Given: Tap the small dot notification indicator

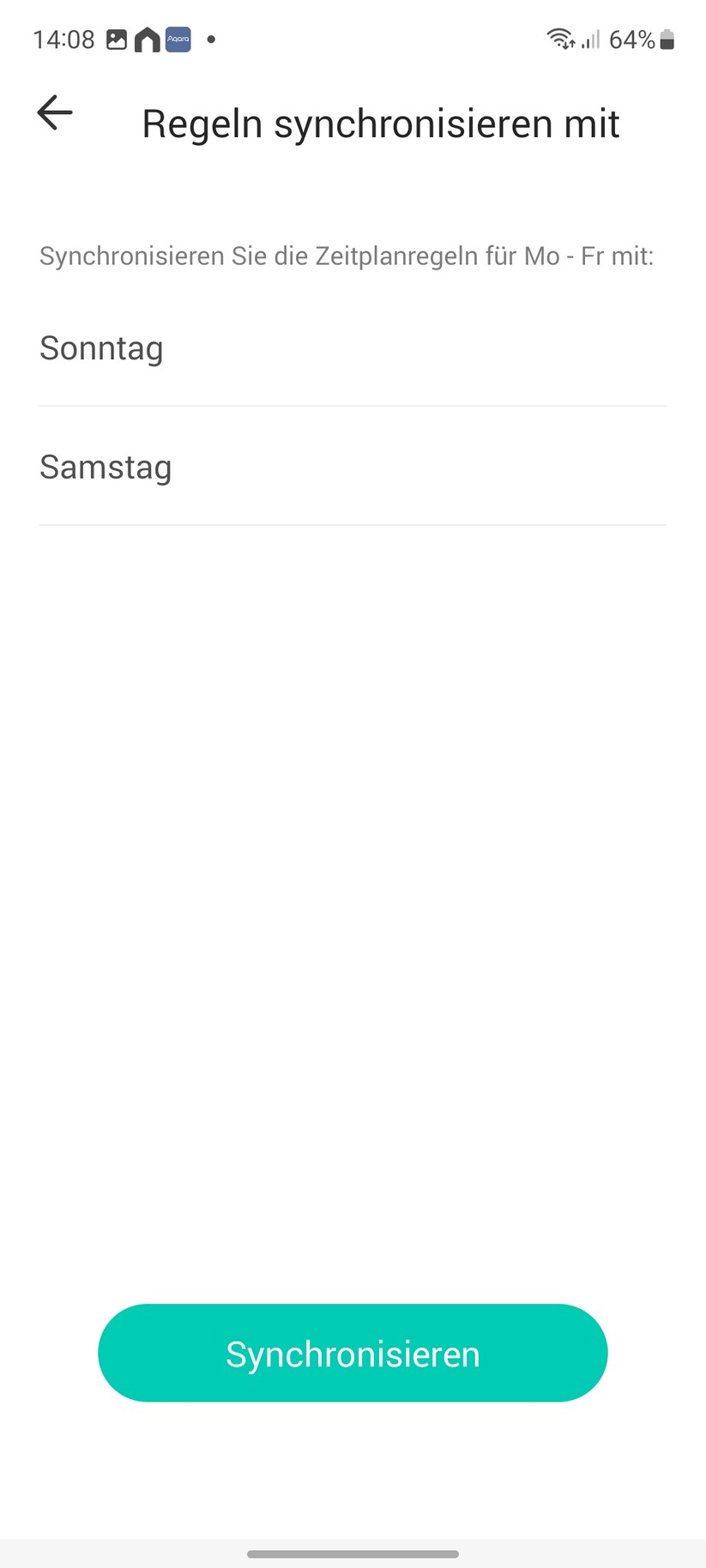Looking at the screenshot, I should point(210,39).
